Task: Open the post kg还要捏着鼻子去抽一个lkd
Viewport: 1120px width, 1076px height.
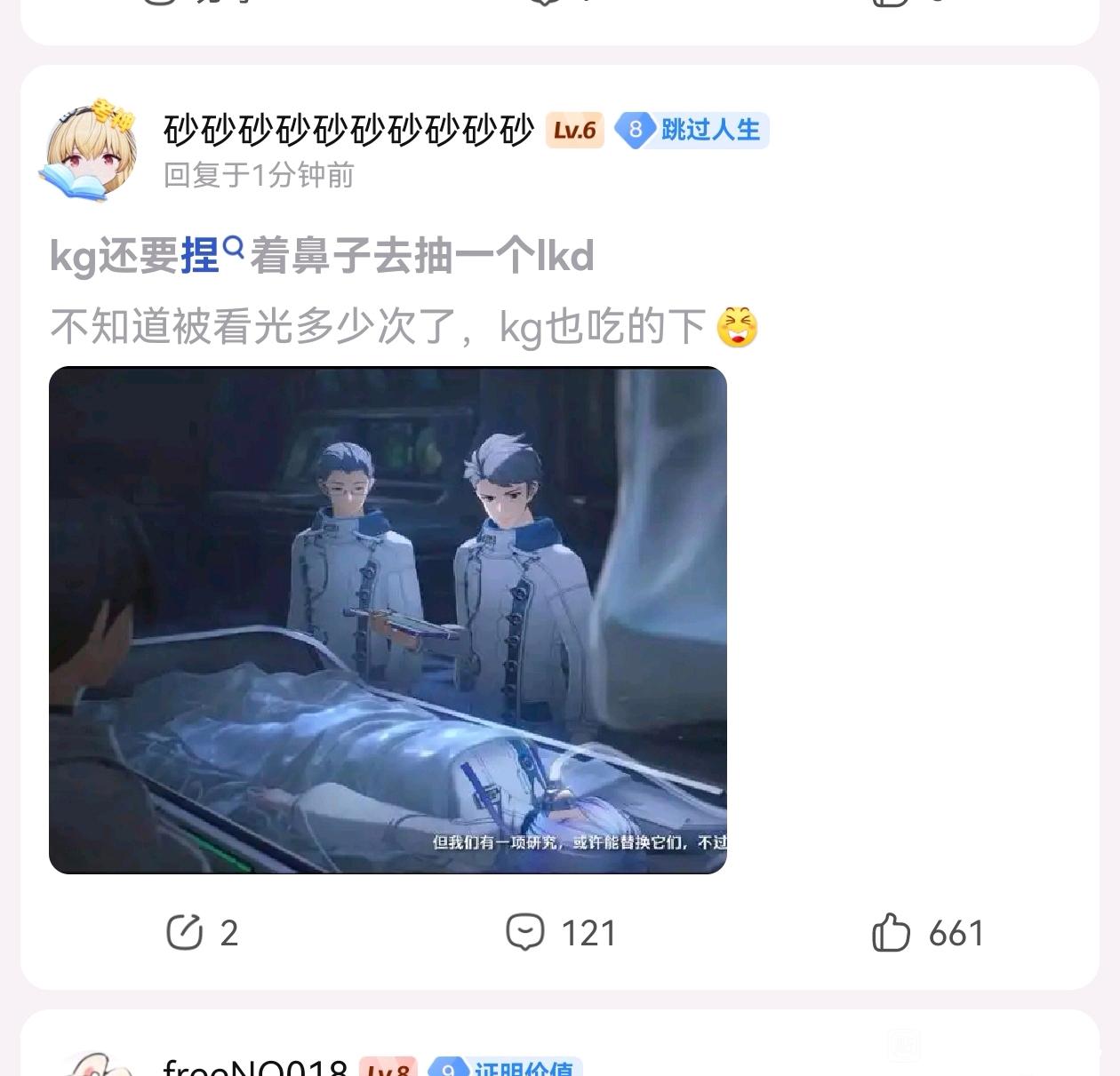Action: pyautogui.click(x=322, y=256)
